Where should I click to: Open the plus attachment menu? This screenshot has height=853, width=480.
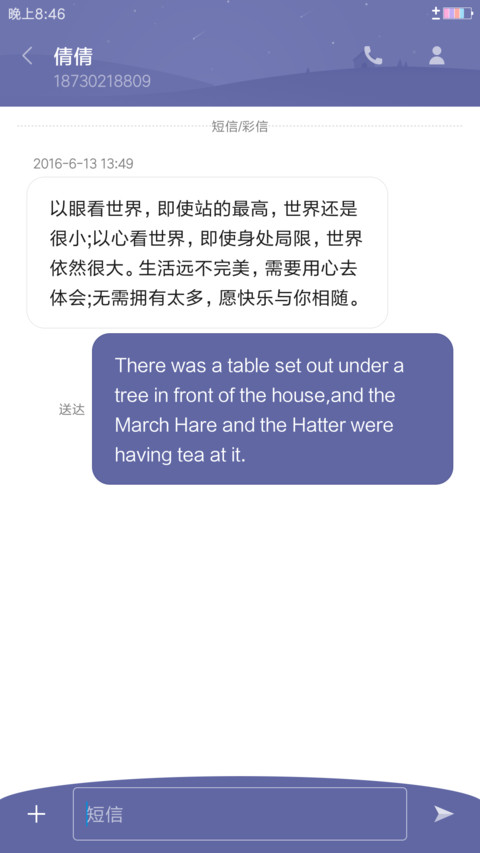(x=36, y=814)
